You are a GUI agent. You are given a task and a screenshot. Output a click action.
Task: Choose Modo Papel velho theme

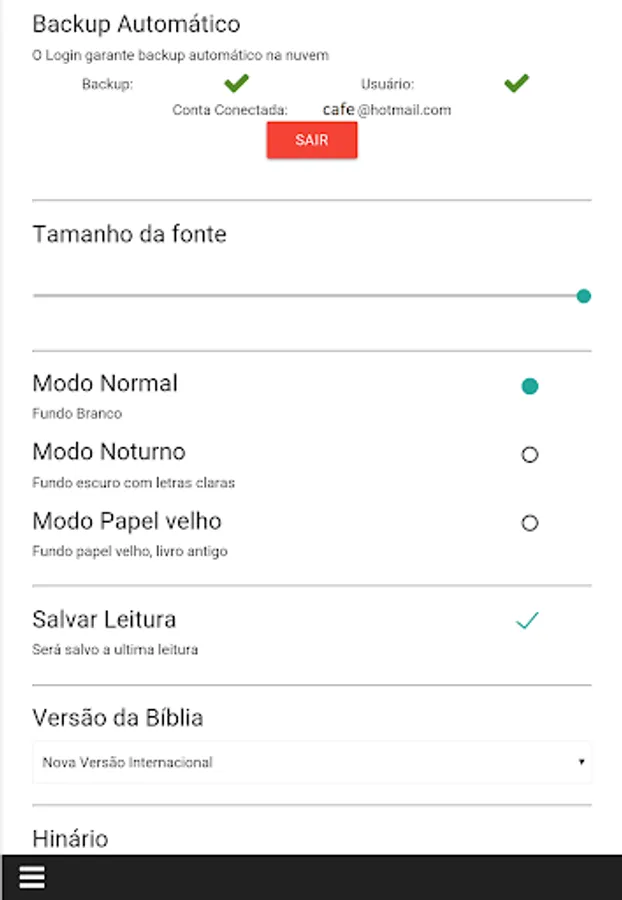530,523
